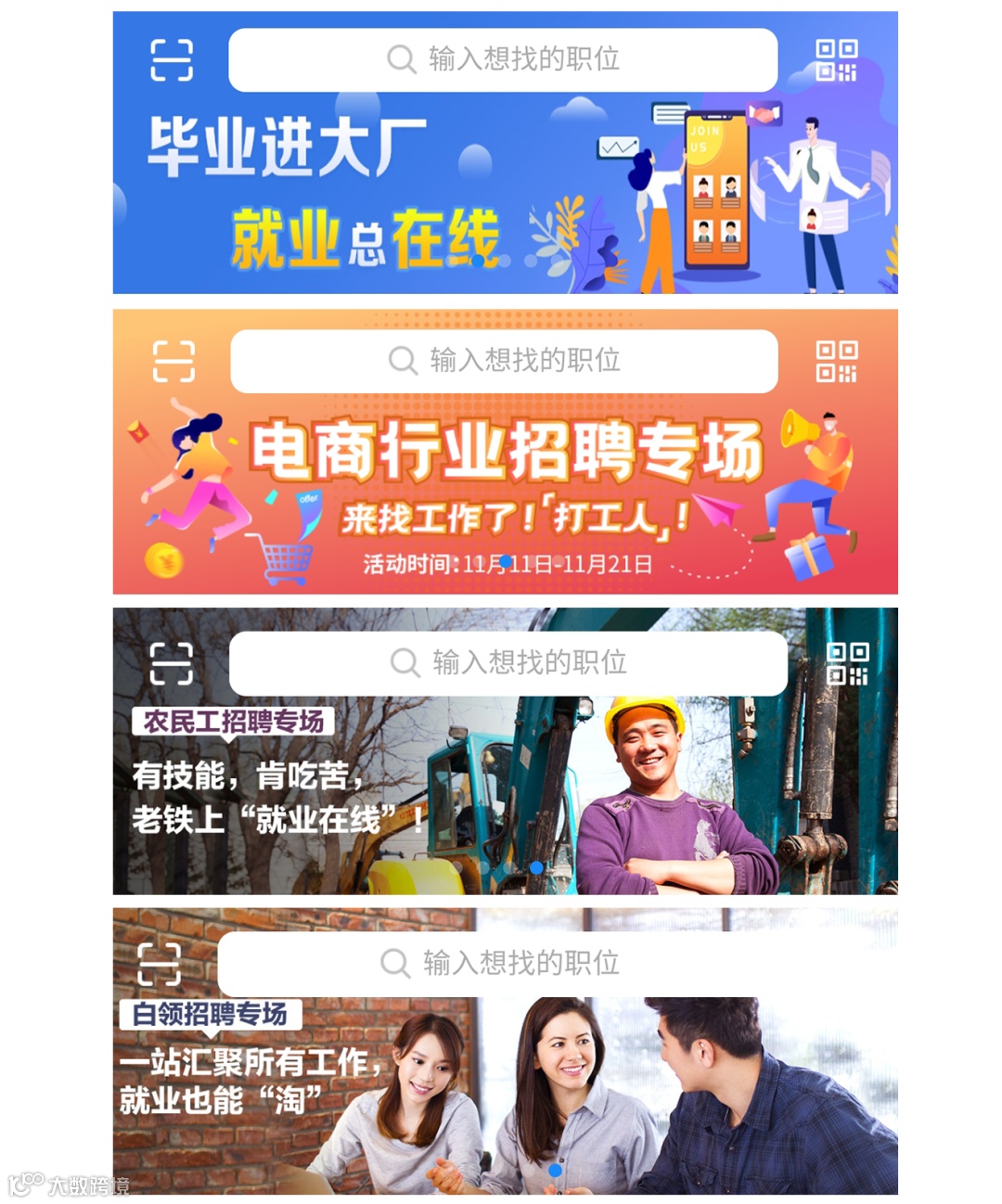Tap the scan icon on the blue banner
The width and height of the screenshot is (1002, 1204).
171,59
